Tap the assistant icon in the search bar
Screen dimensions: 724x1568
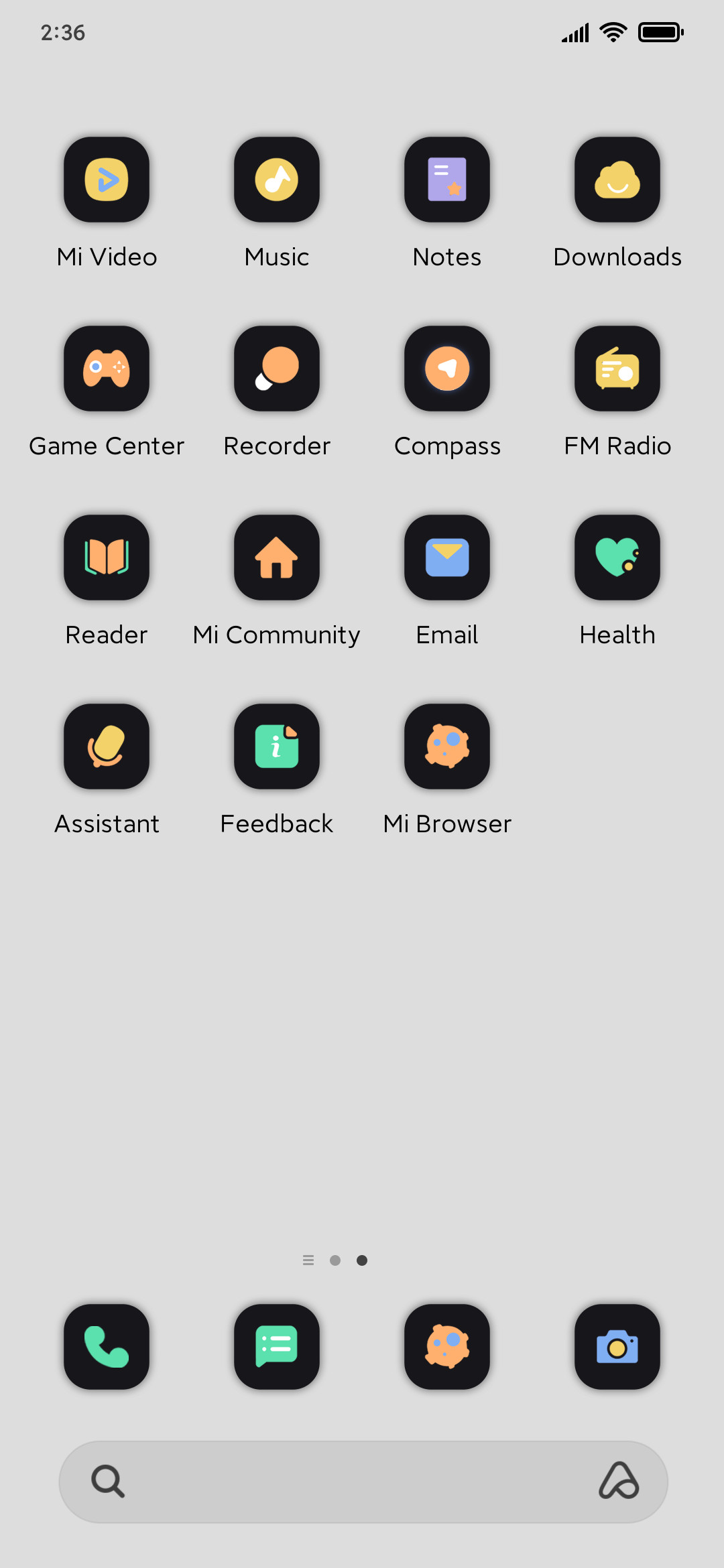point(619,1481)
